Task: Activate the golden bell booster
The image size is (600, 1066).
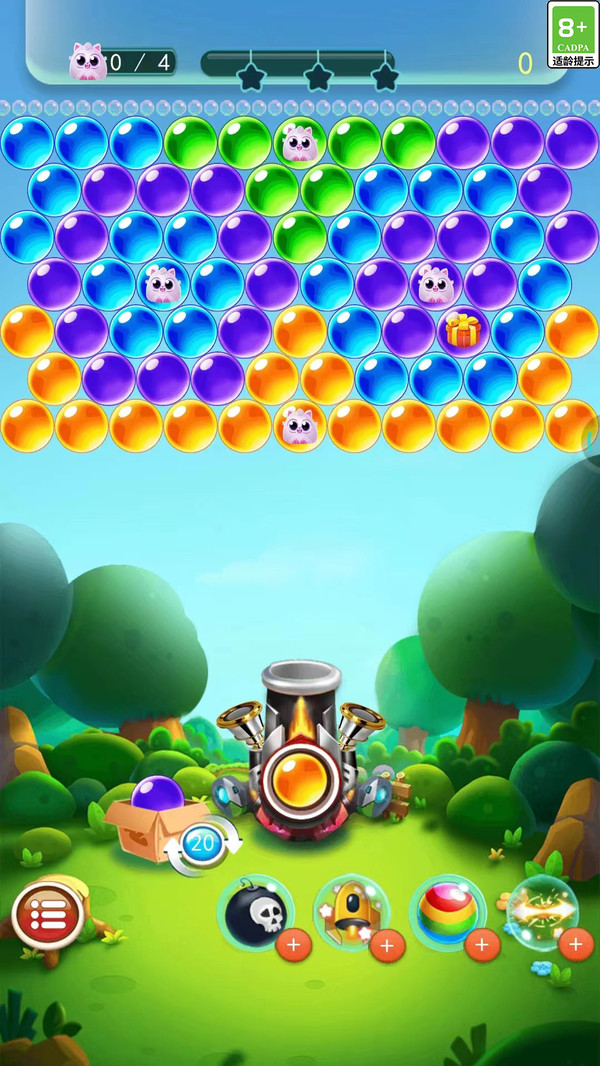Action: tap(349, 913)
